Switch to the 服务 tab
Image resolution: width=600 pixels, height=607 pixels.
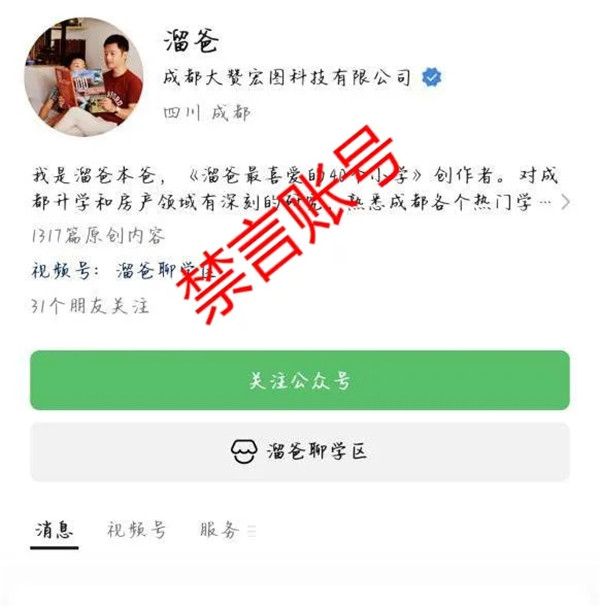[220, 530]
